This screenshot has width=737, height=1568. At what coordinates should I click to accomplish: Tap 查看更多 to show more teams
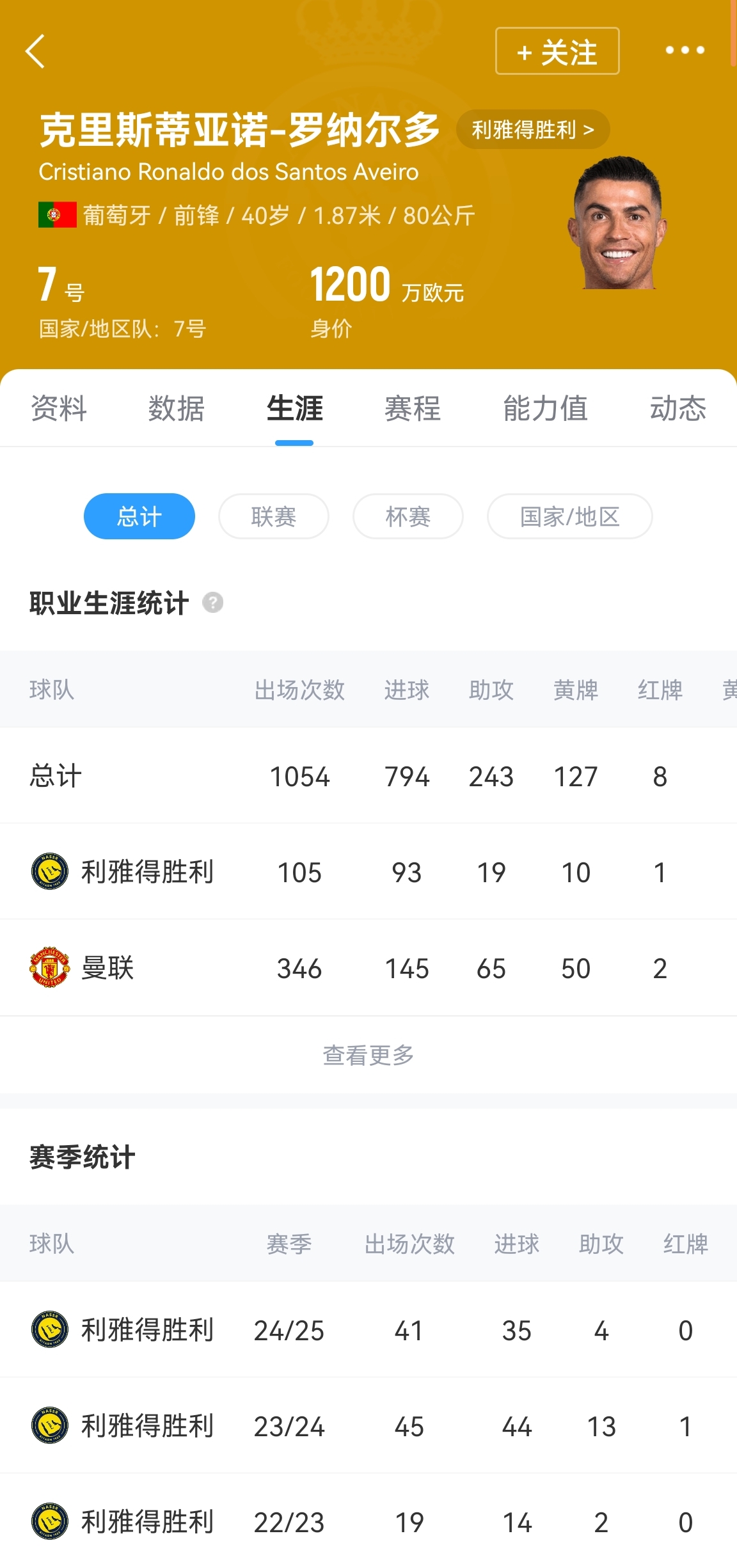coord(368,1055)
